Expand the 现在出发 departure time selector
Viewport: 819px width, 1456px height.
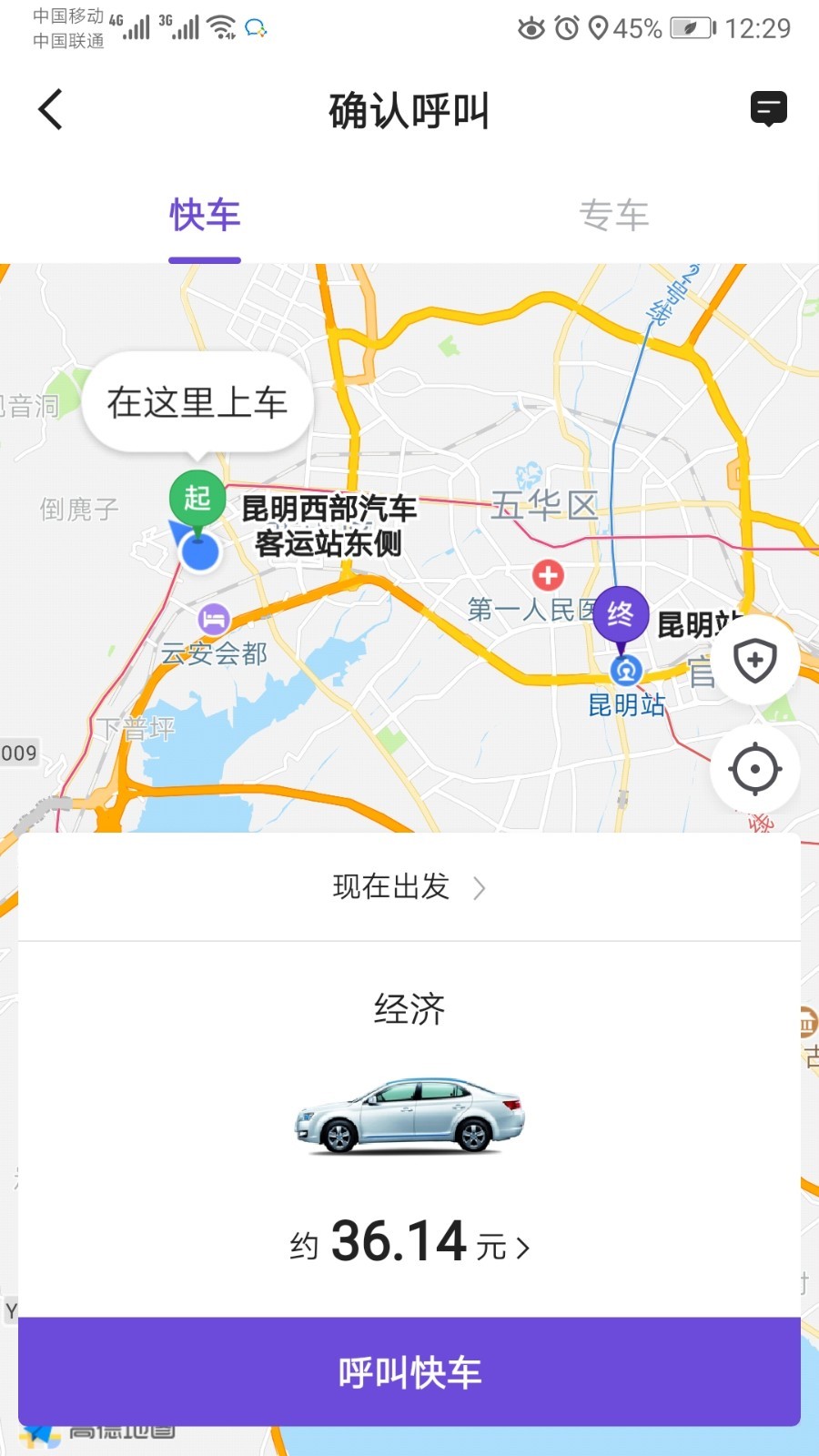click(391, 887)
